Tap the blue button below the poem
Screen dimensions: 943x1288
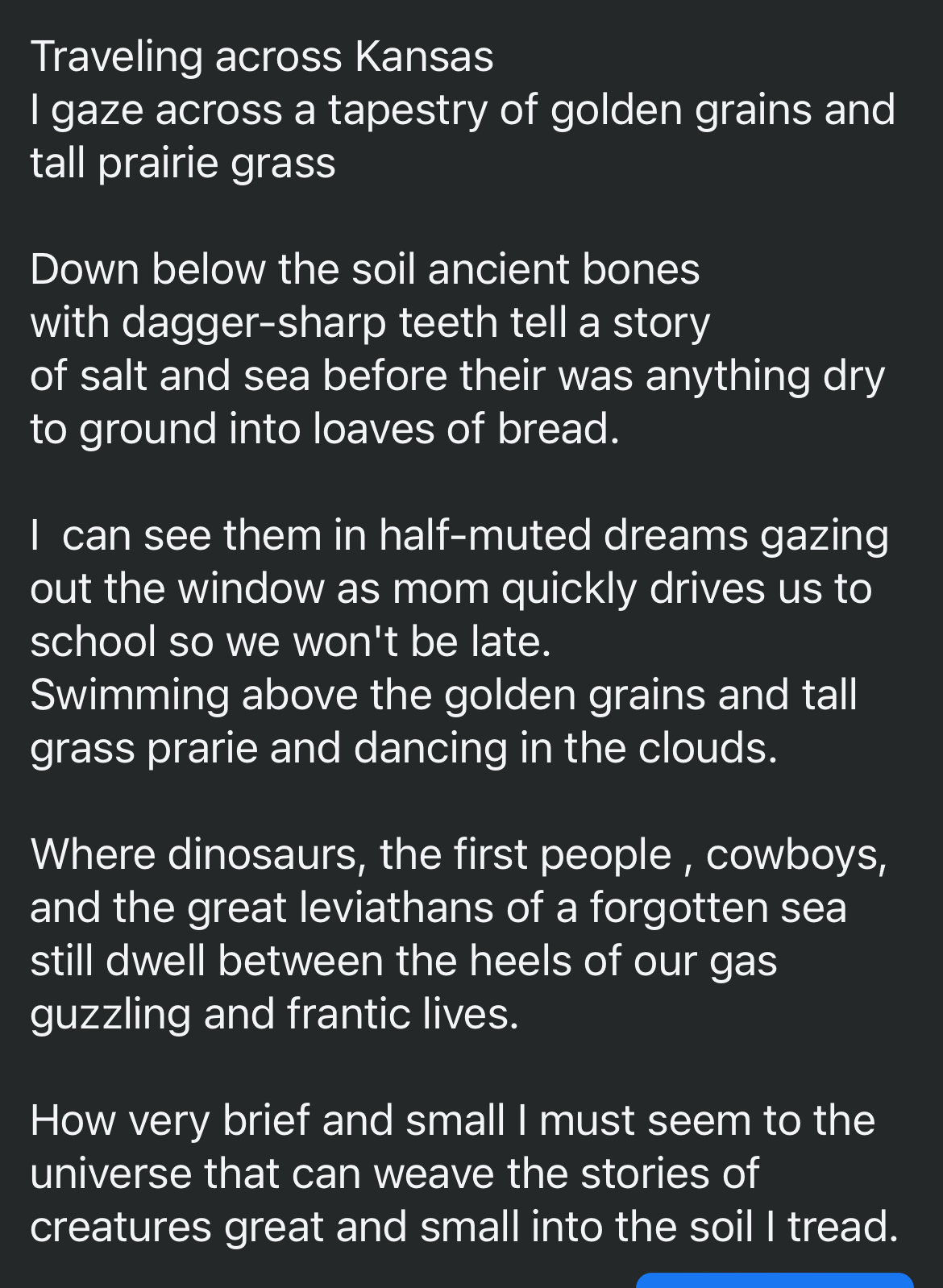click(x=774, y=1280)
